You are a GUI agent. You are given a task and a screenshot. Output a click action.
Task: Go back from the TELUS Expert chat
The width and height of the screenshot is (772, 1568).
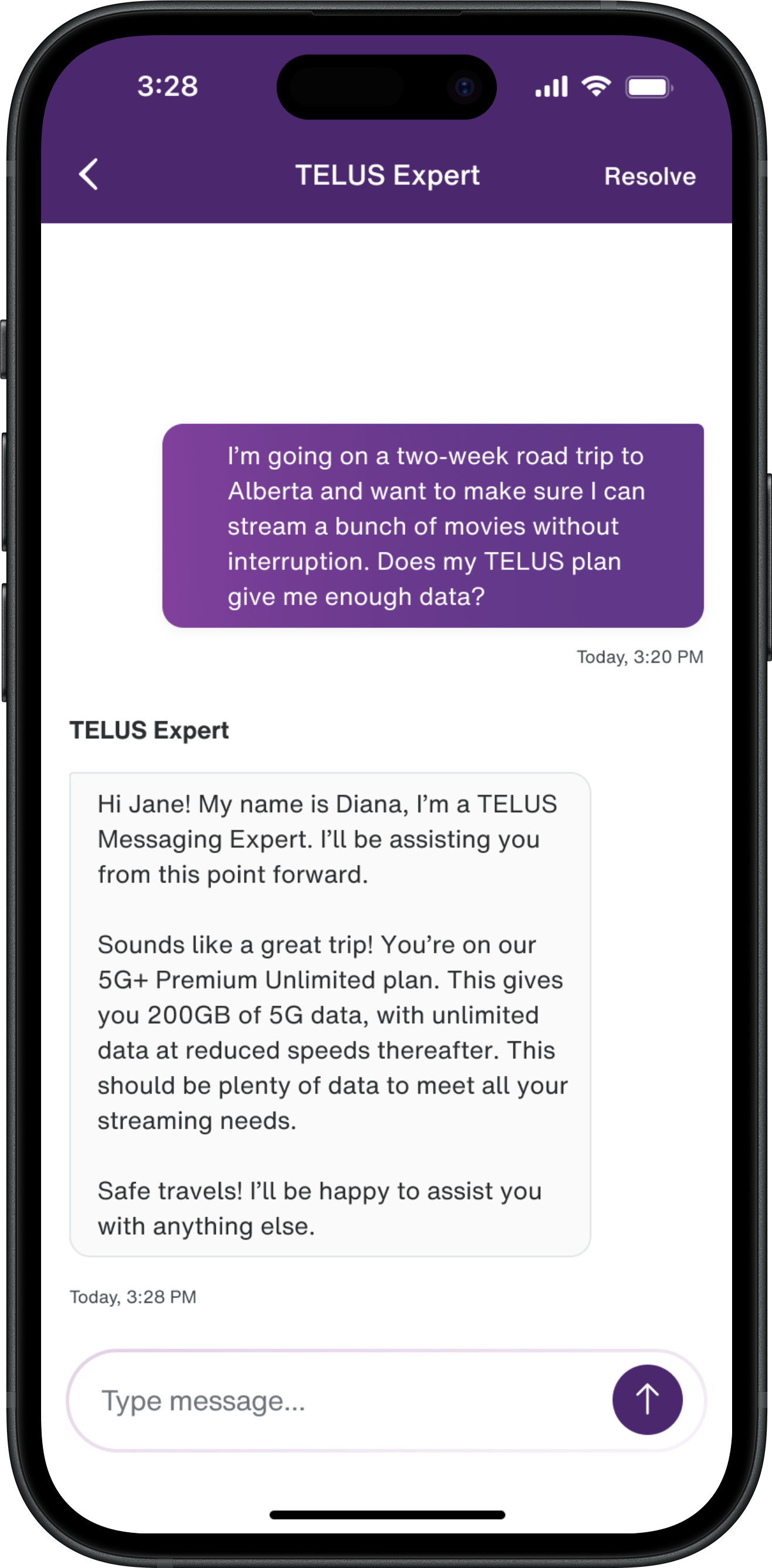point(89,175)
